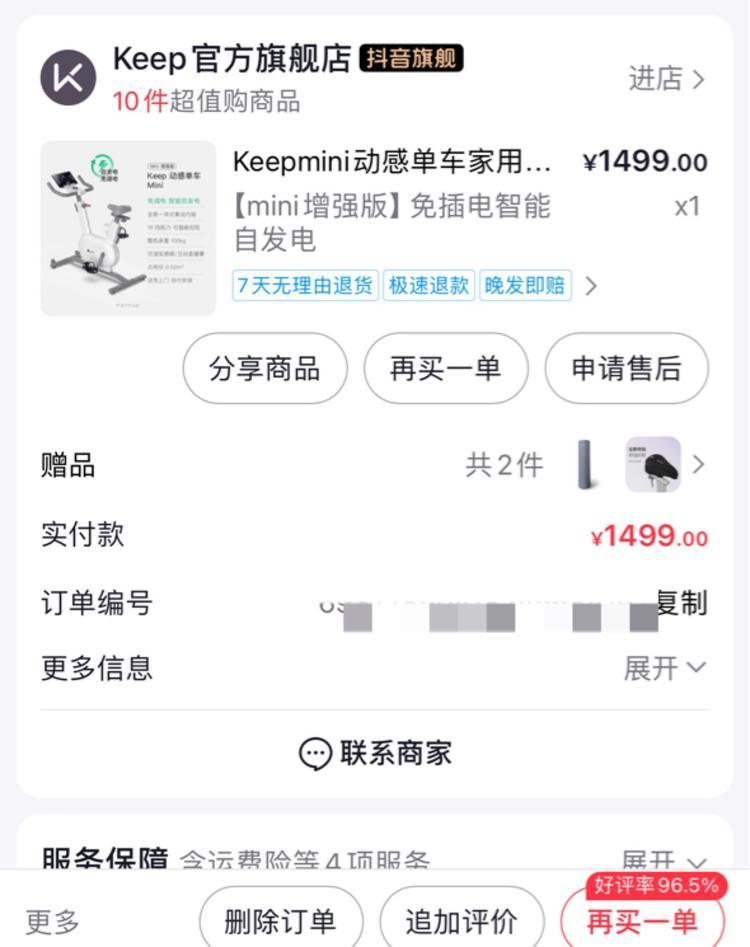
Task: Add a follow-up review via 追加评价
Action: click(x=461, y=921)
